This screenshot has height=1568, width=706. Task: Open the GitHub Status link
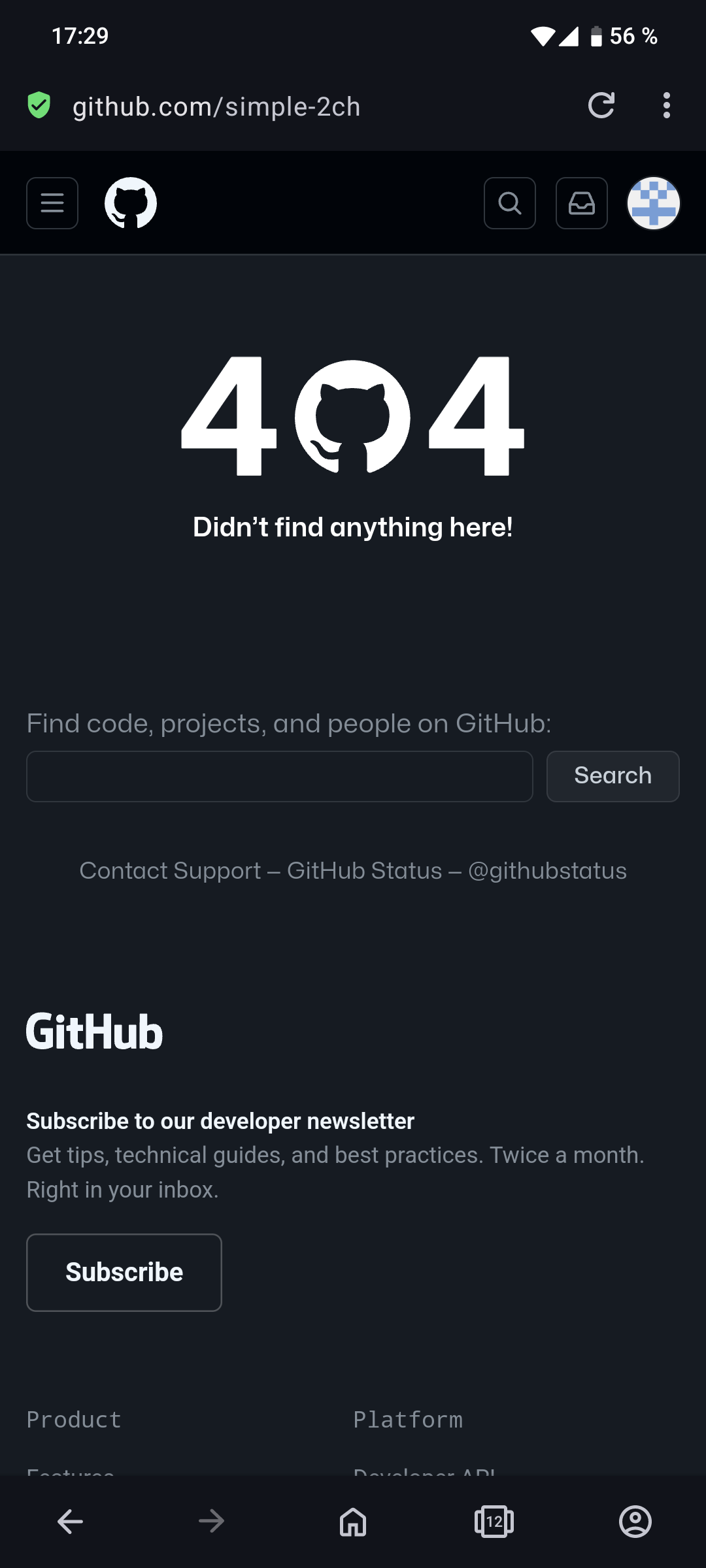coord(365,871)
